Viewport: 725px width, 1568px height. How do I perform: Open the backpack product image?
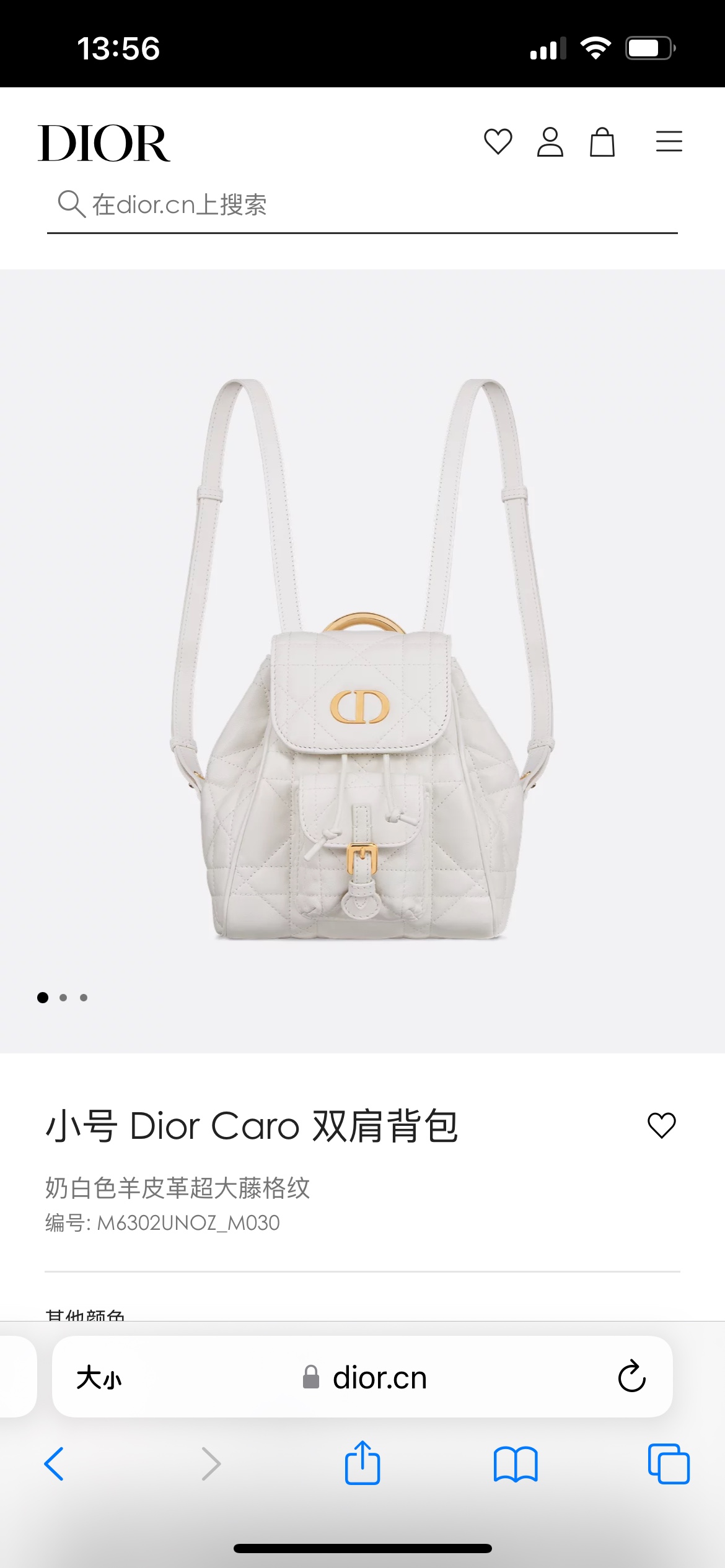(x=362, y=660)
